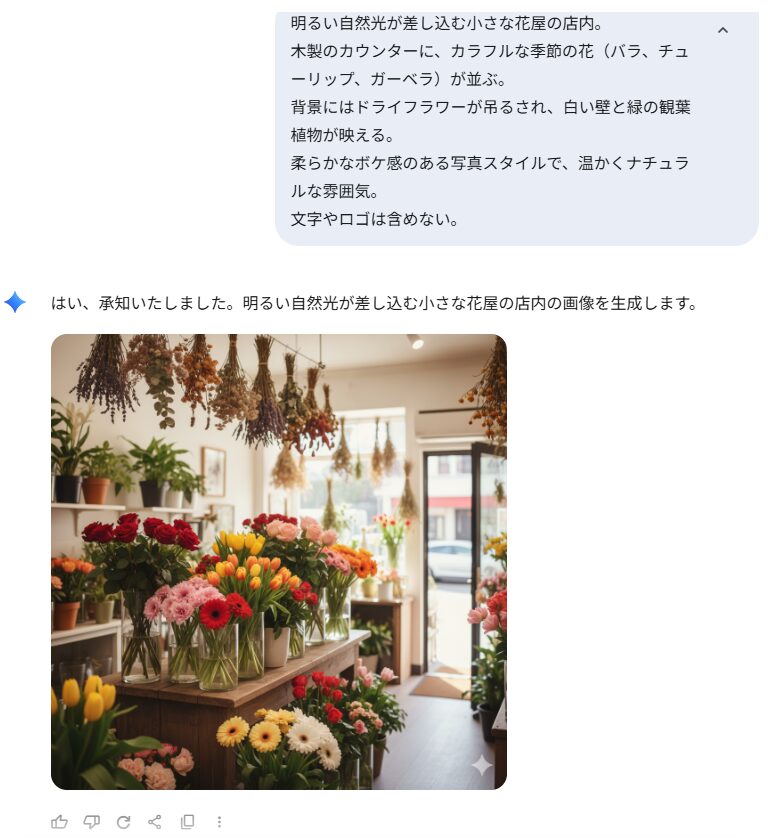The width and height of the screenshot is (771, 837).
Task: Regenerate the response
Action: click(x=124, y=822)
